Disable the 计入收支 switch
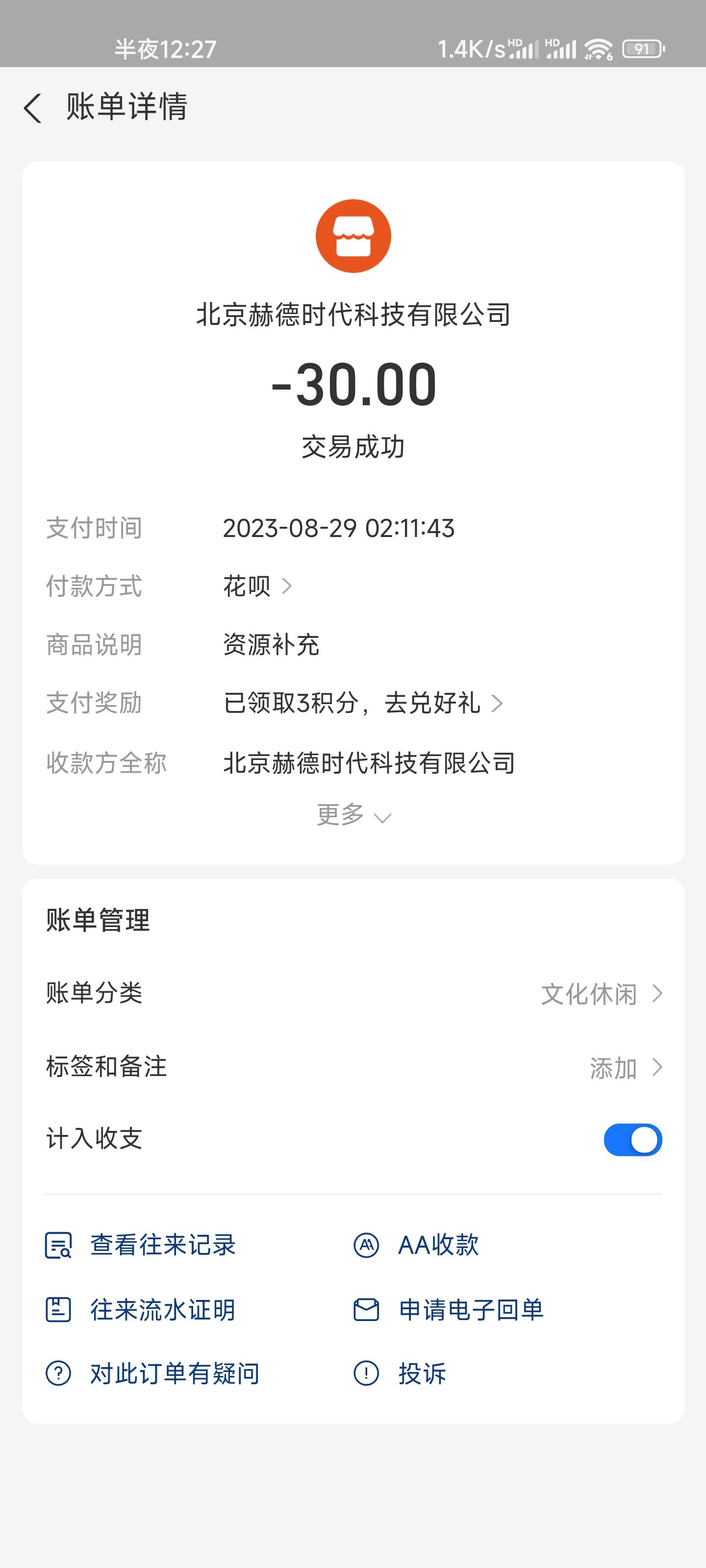Image resolution: width=706 pixels, height=1568 pixels. coord(632,1139)
